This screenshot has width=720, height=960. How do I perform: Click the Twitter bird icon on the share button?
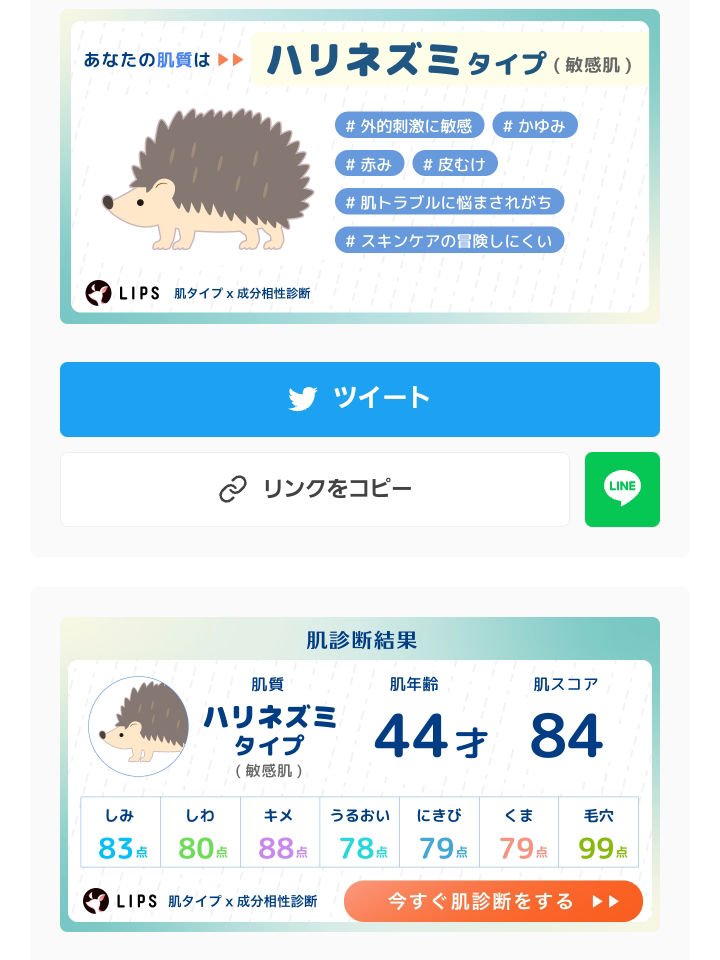click(302, 399)
